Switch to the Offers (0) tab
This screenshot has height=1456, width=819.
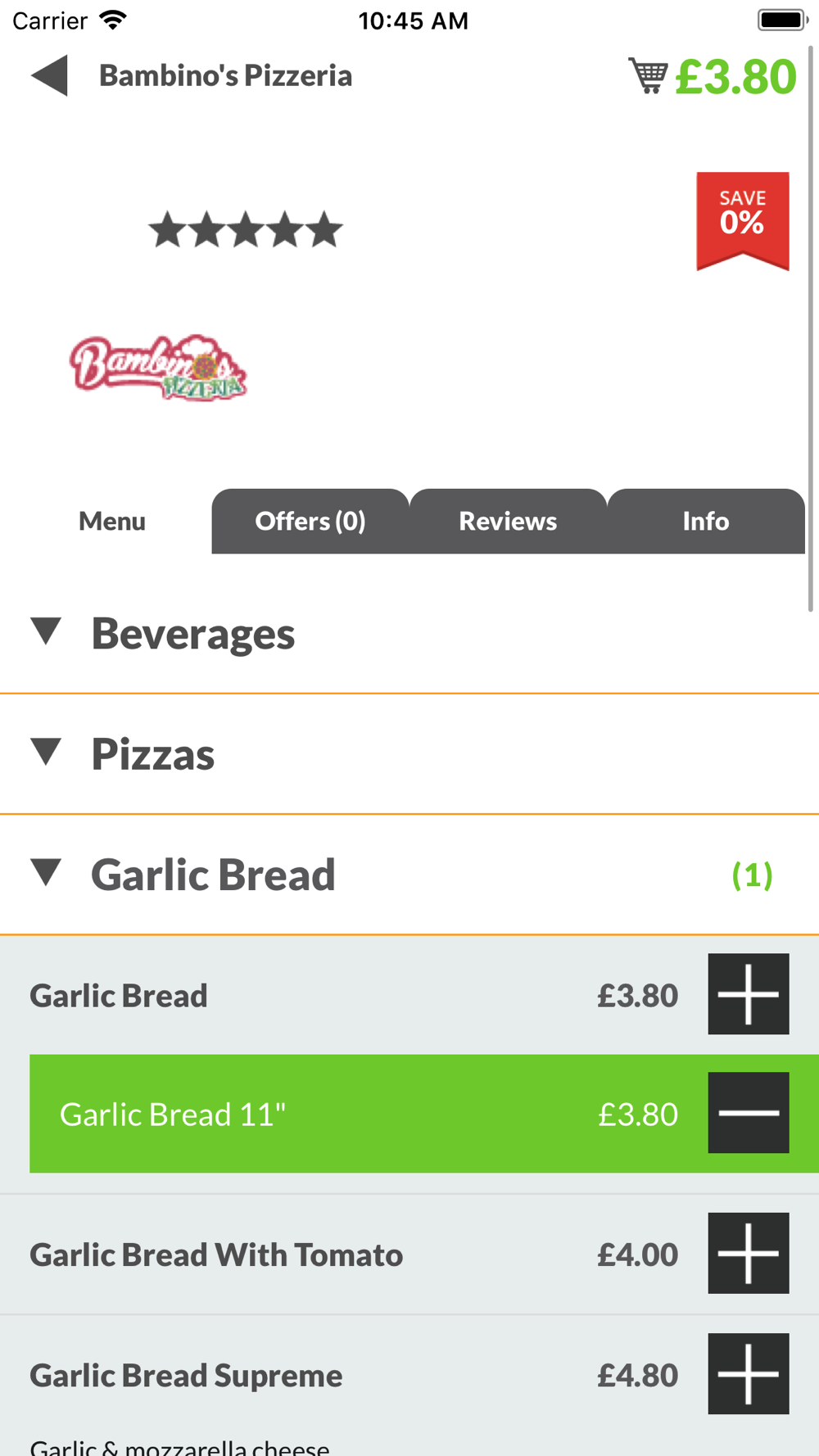click(x=310, y=521)
